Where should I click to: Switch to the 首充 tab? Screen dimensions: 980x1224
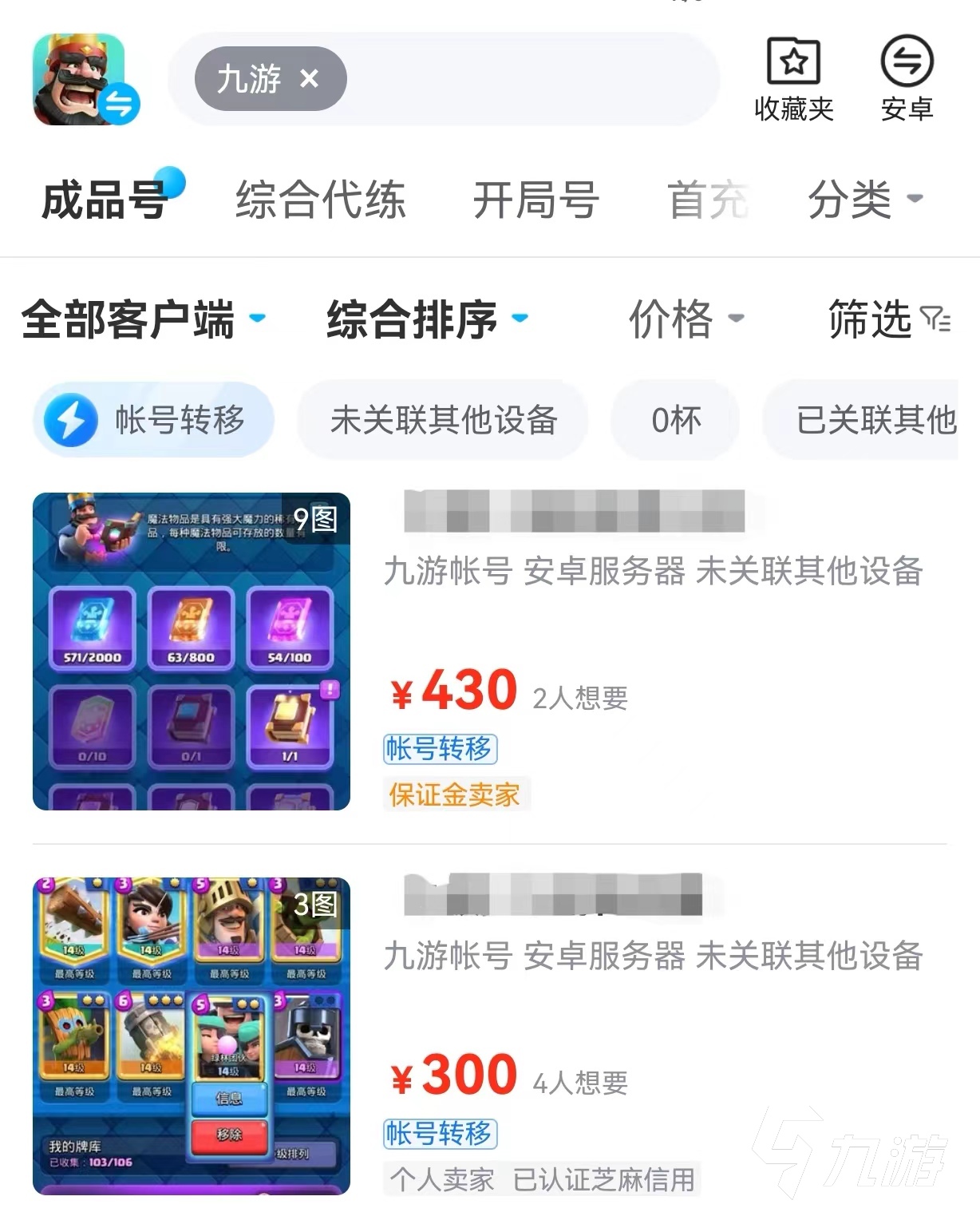pos(707,200)
